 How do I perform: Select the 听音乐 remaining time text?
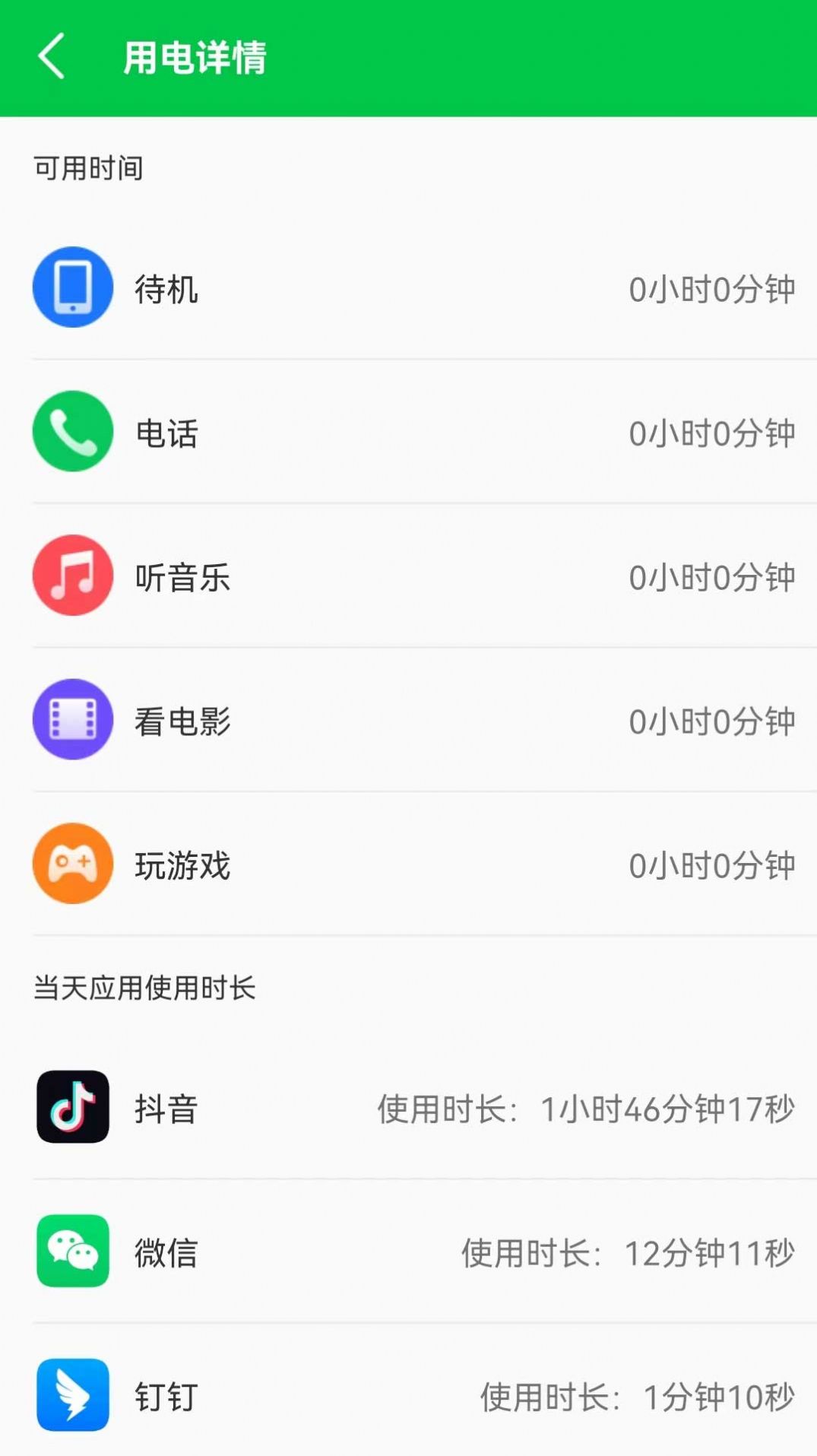[713, 575]
